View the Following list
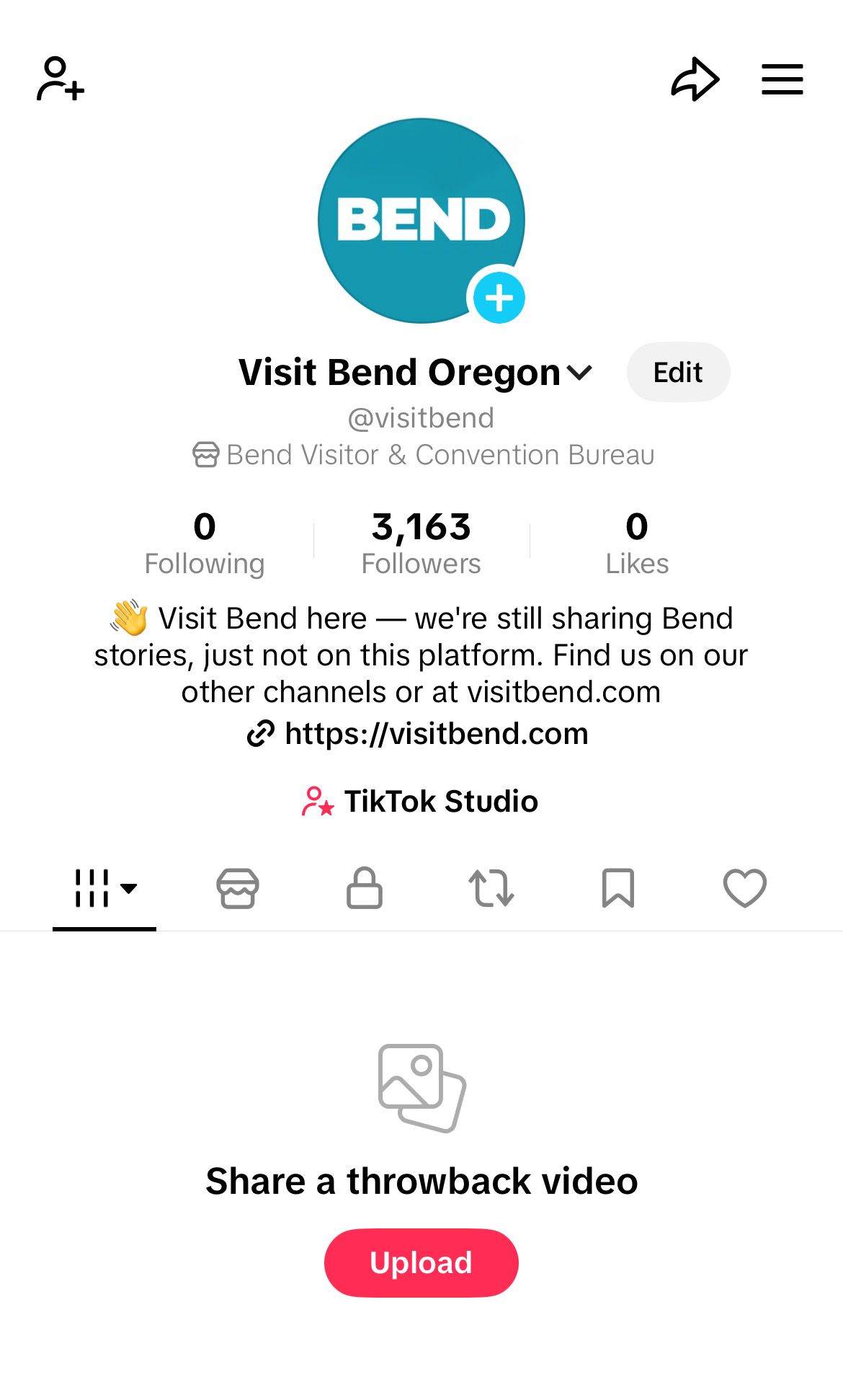This screenshot has width=843, height=1400. [x=205, y=544]
